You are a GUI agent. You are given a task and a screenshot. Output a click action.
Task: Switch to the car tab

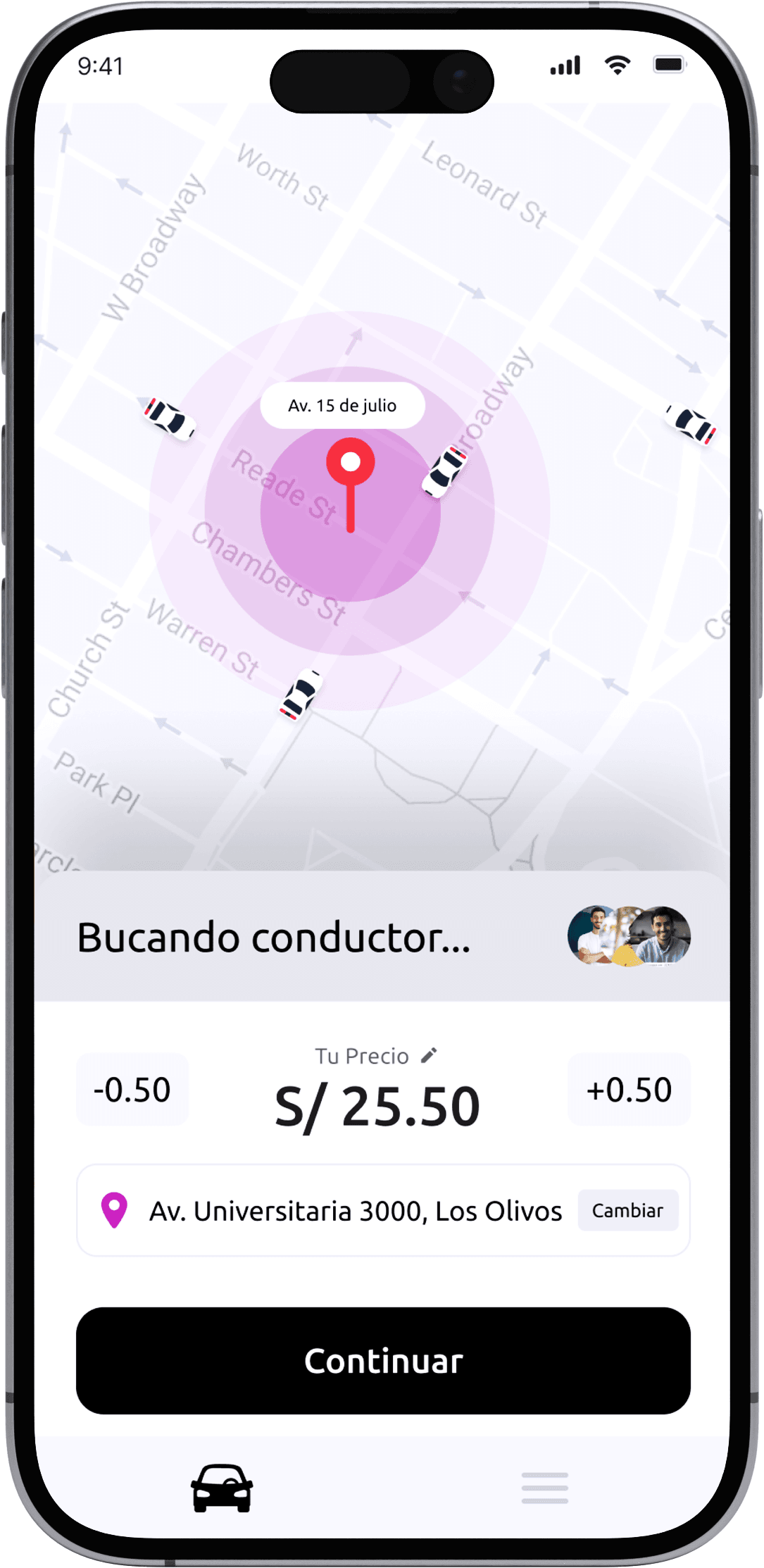point(222,1488)
